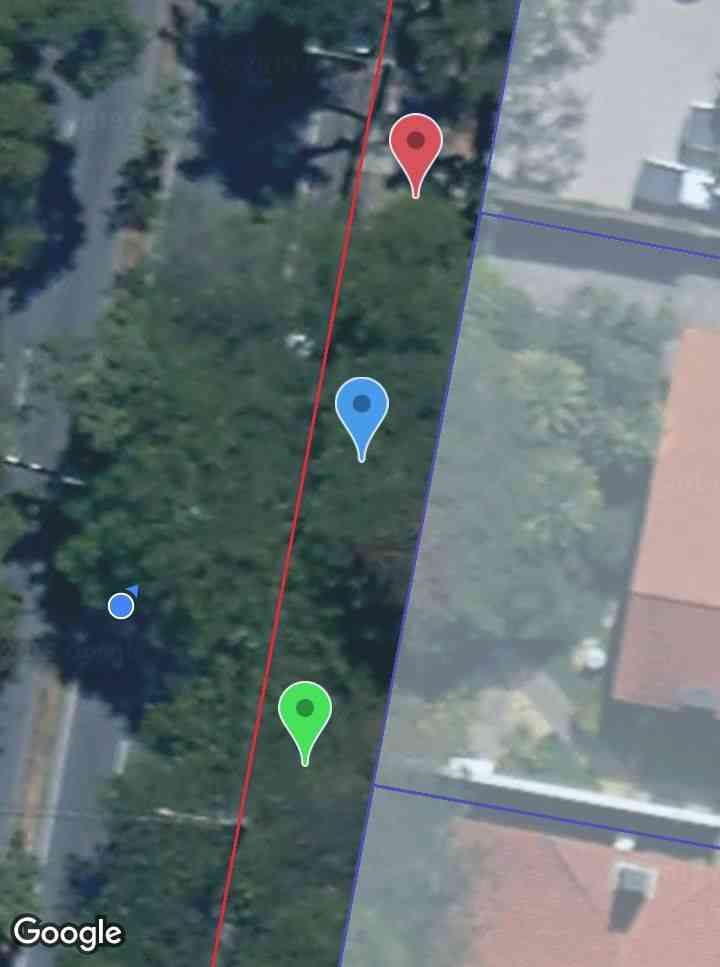Tap the blue current-location dot
Screen dimensions: 720x967
point(121,606)
